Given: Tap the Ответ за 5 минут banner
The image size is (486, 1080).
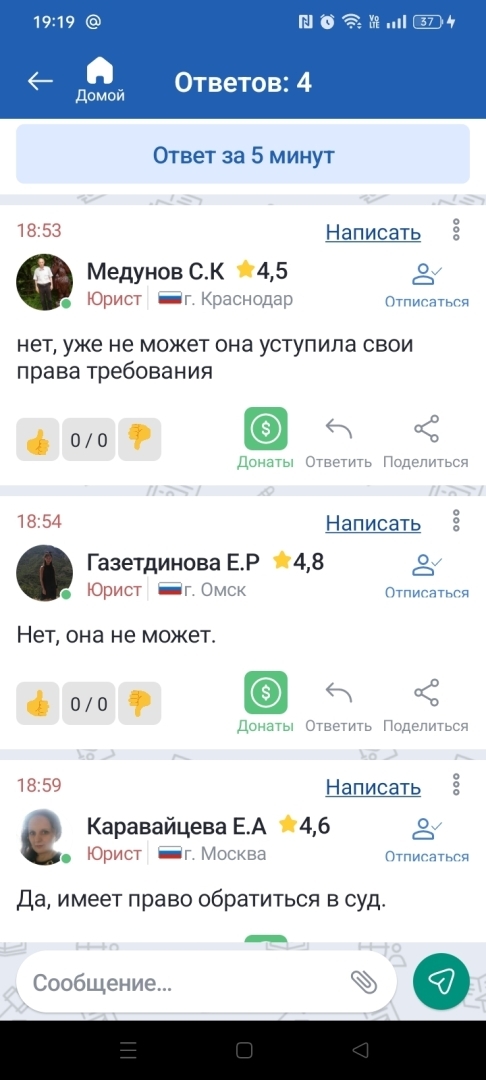Looking at the screenshot, I should click(243, 154).
